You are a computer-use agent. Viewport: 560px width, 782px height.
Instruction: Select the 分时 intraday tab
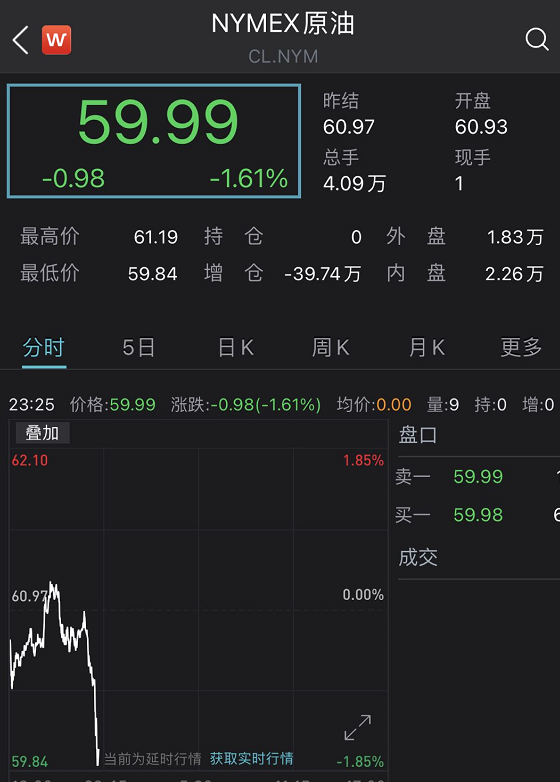point(44,347)
